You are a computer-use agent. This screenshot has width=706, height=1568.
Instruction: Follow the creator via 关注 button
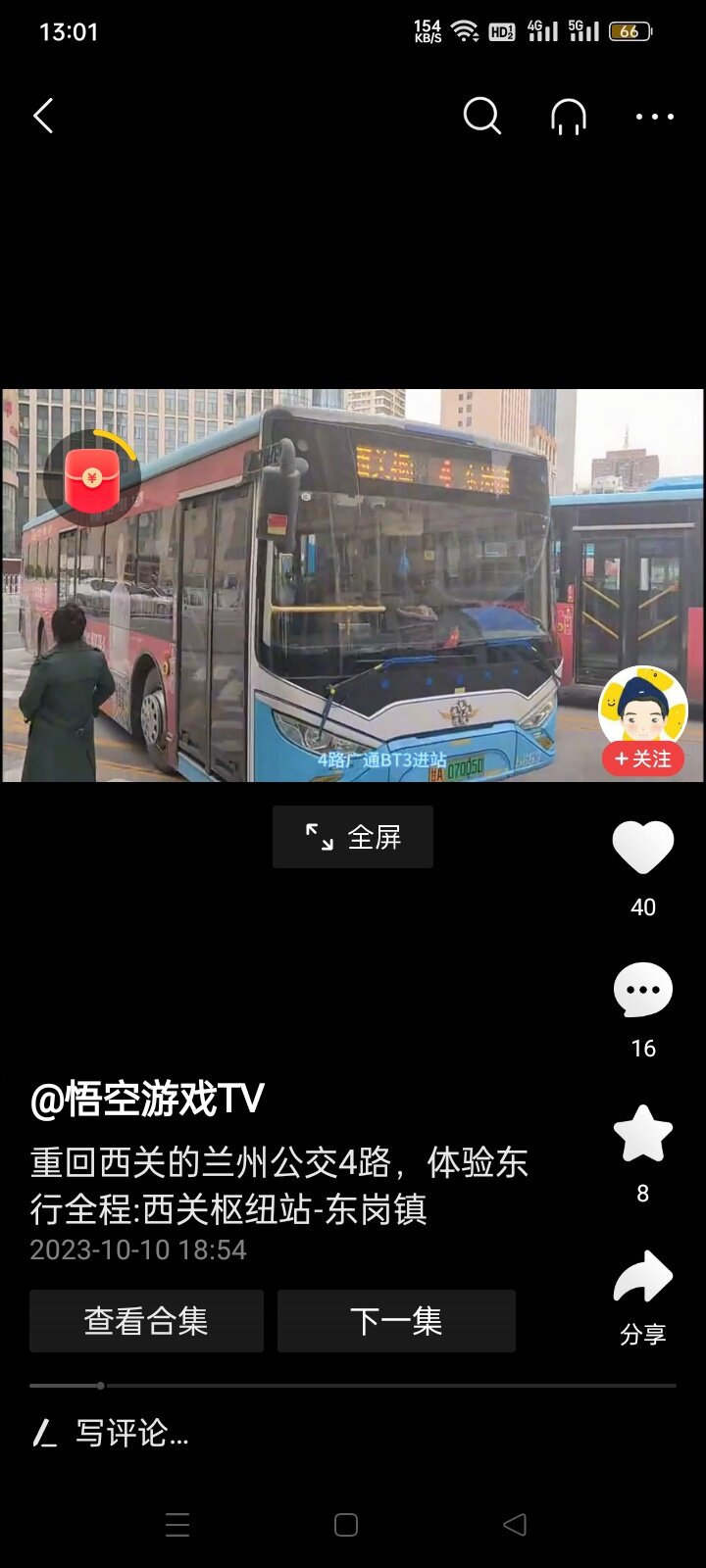643,759
